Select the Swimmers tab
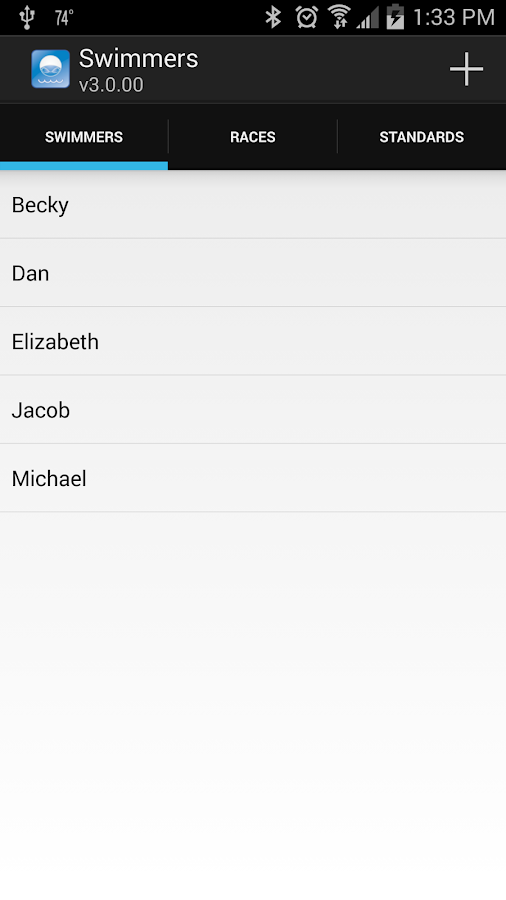The width and height of the screenshot is (506, 900). (x=84, y=137)
